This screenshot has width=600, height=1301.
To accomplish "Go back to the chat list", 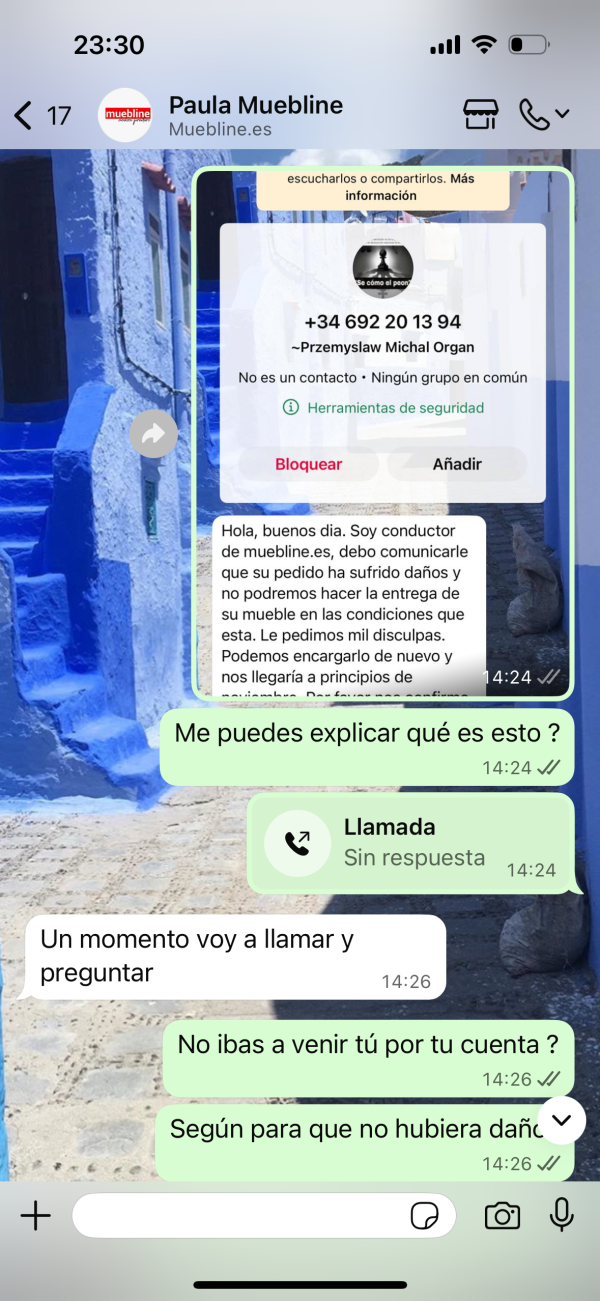I will [x=25, y=115].
